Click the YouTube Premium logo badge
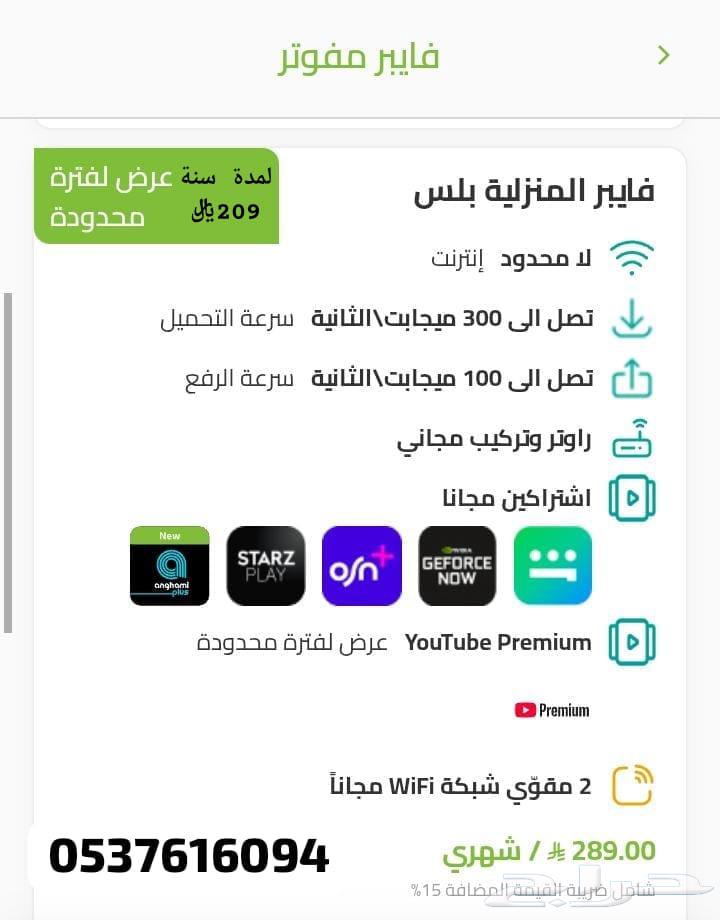The width and height of the screenshot is (720, 920). pos(552,710)
